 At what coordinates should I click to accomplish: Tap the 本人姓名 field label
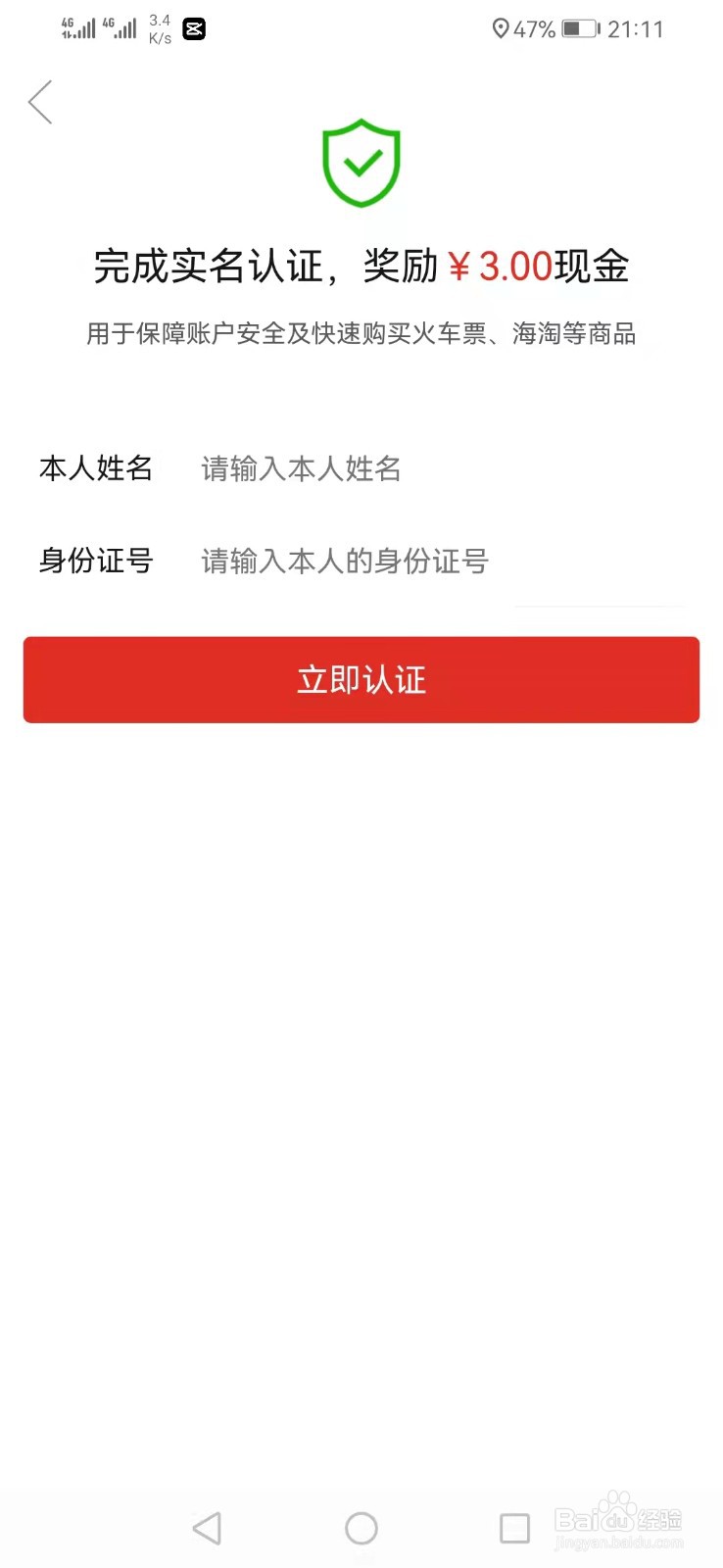tap(95, 468)
